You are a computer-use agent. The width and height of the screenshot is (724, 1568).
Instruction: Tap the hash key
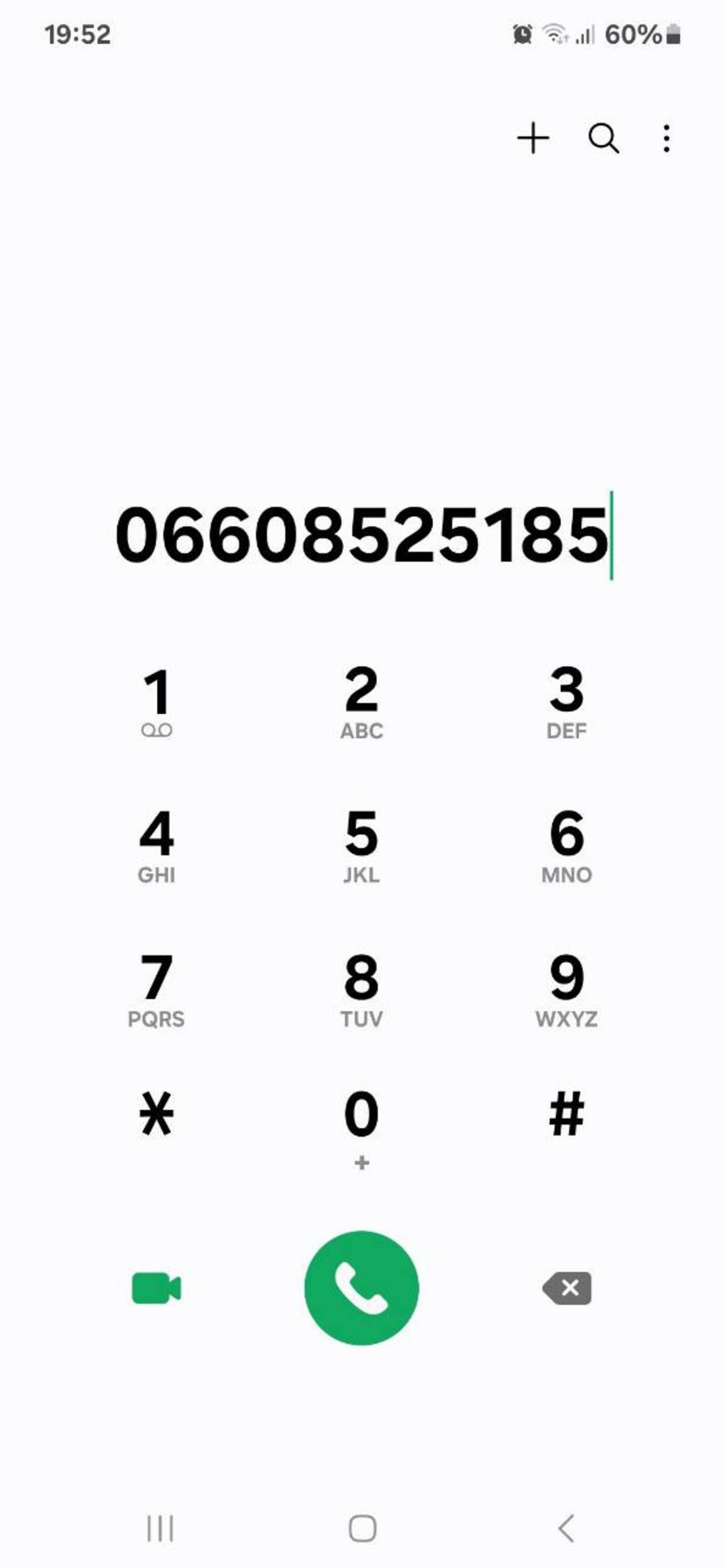coord(566,1114)
